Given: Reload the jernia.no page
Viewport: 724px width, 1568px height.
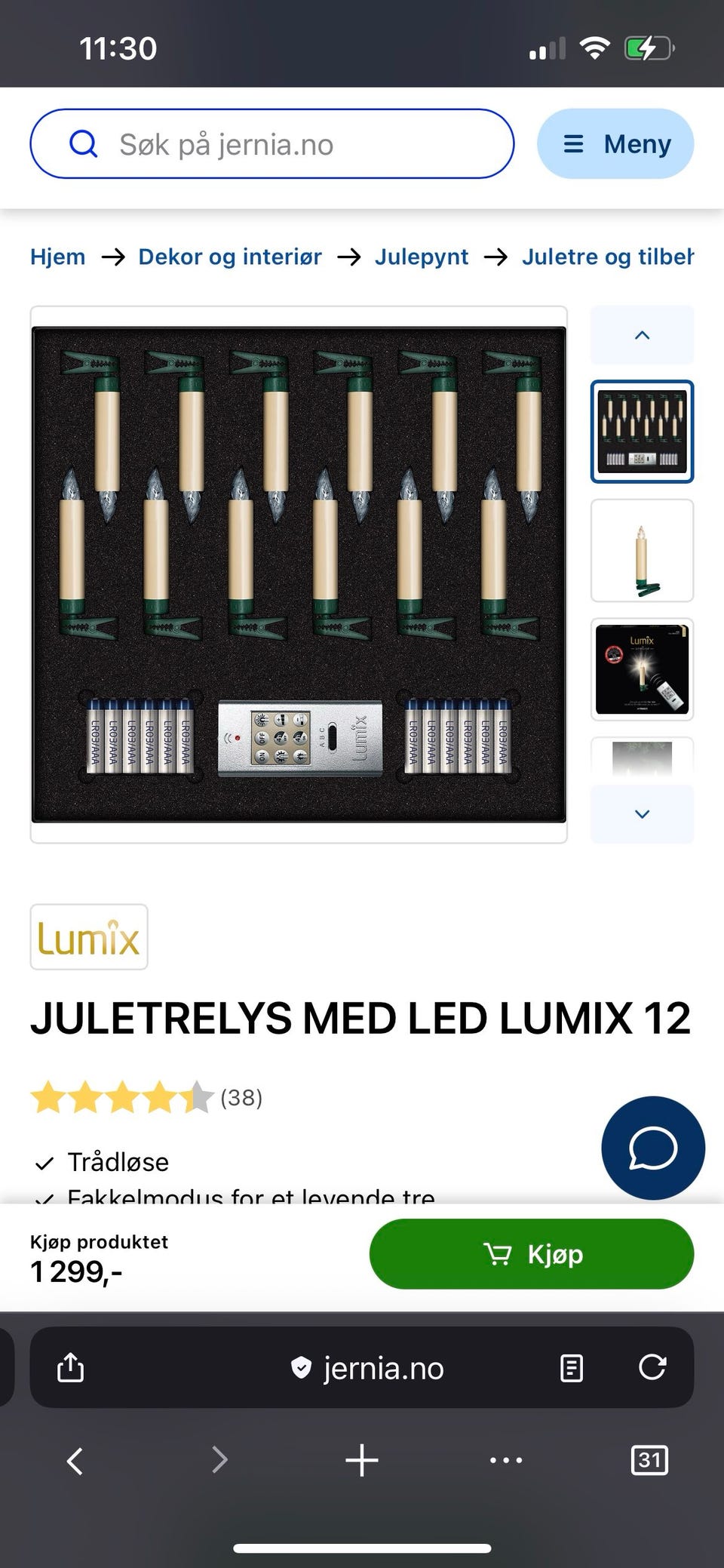Looking at the screenshot, I should tap(652, 1367).
